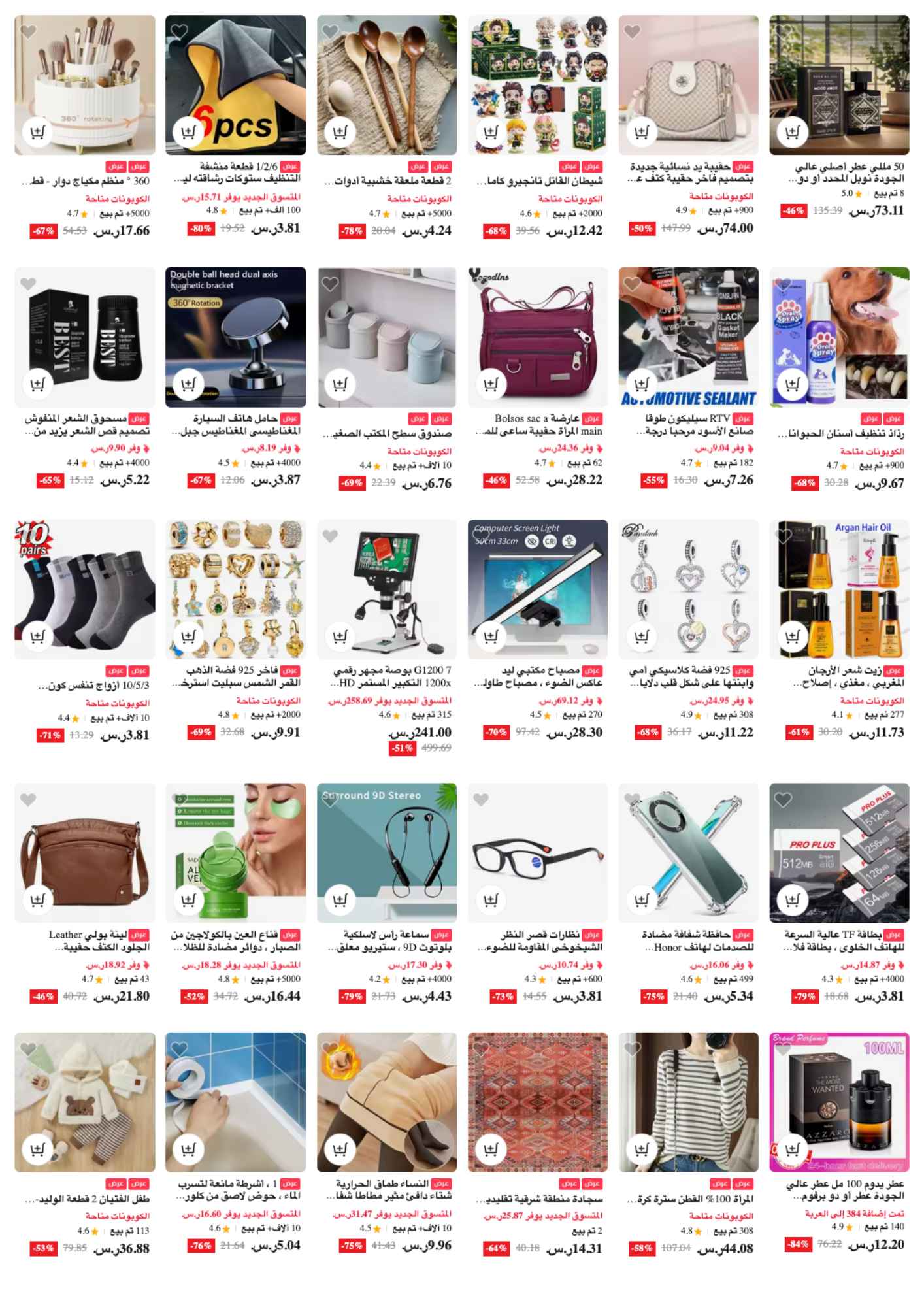The height and width of the screenshot is (1307, 924).
Task: Open the black RTV silicone gasket sealant
Action: [x=688, y=337]
